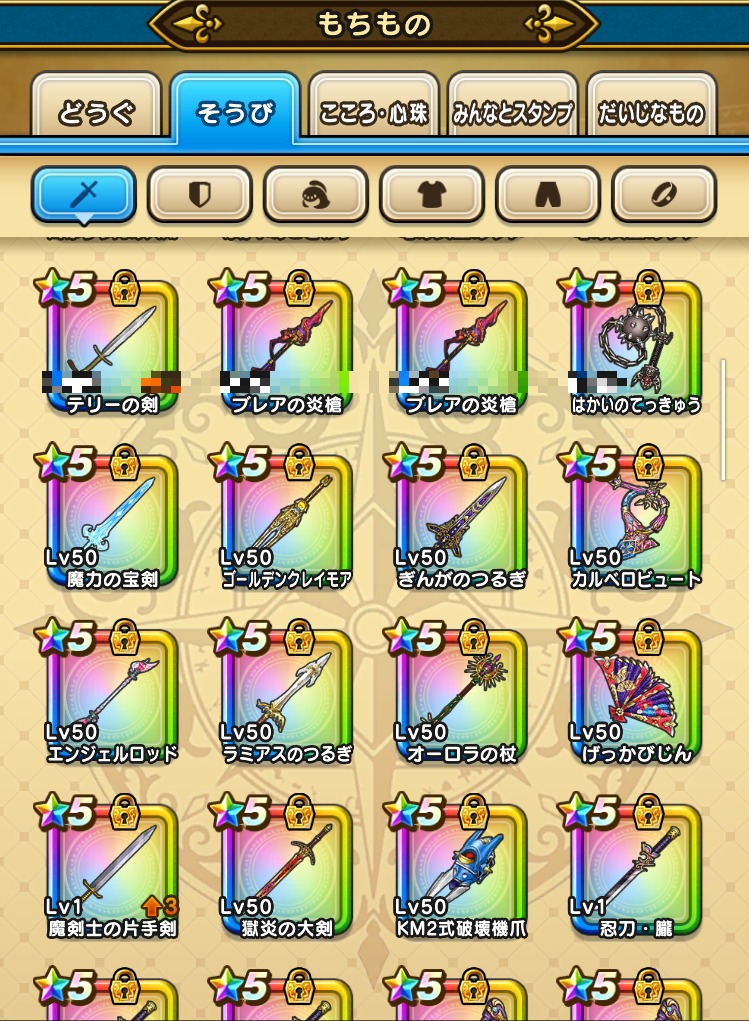Open KM2式破壊機爪 weapon

460,871
